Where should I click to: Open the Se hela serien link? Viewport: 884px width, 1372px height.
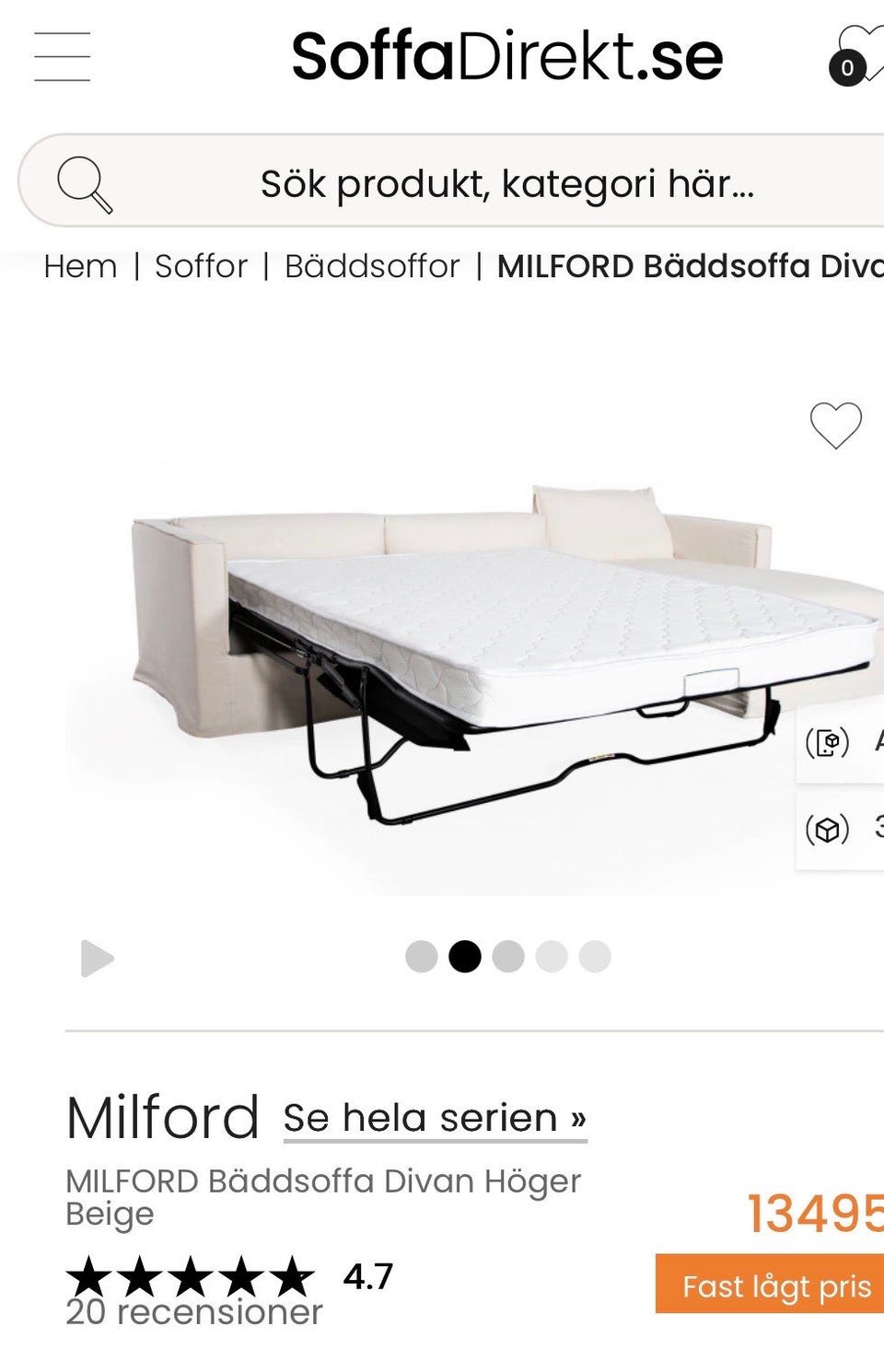tap(435, 1118)
